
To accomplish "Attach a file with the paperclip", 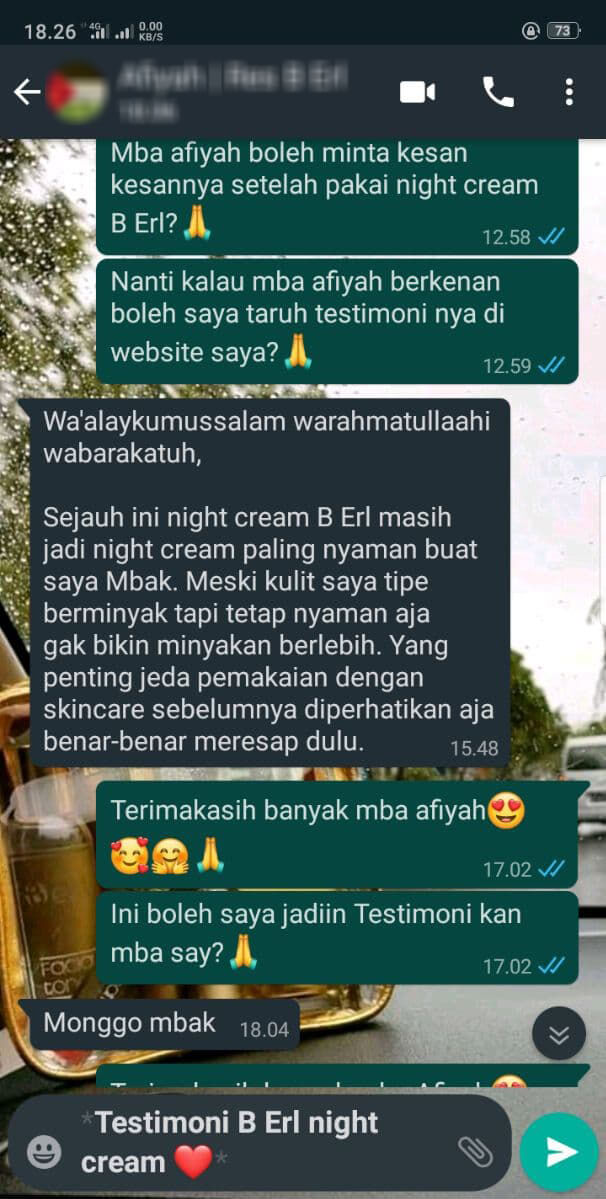I will 474,1152.
